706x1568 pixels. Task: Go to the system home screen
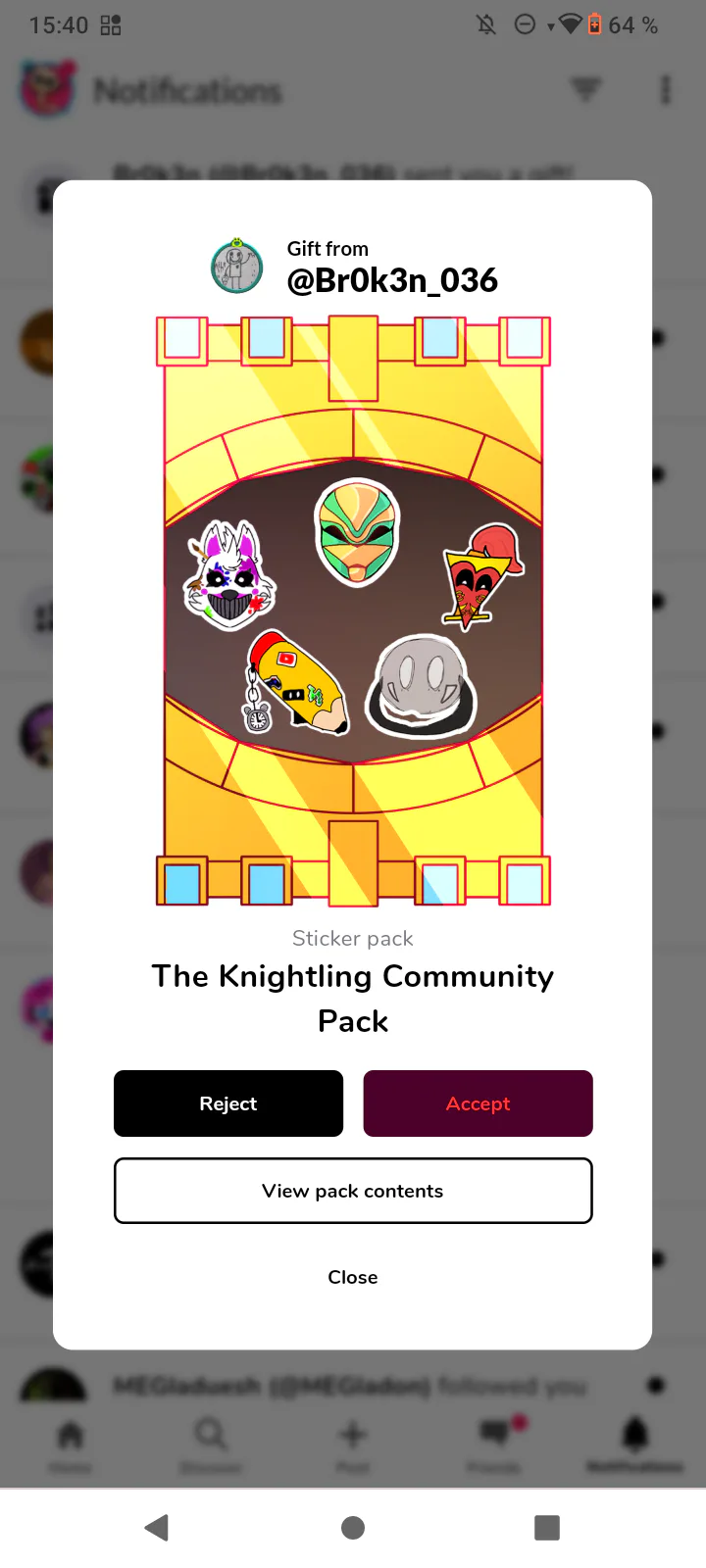pos(353,1527)
